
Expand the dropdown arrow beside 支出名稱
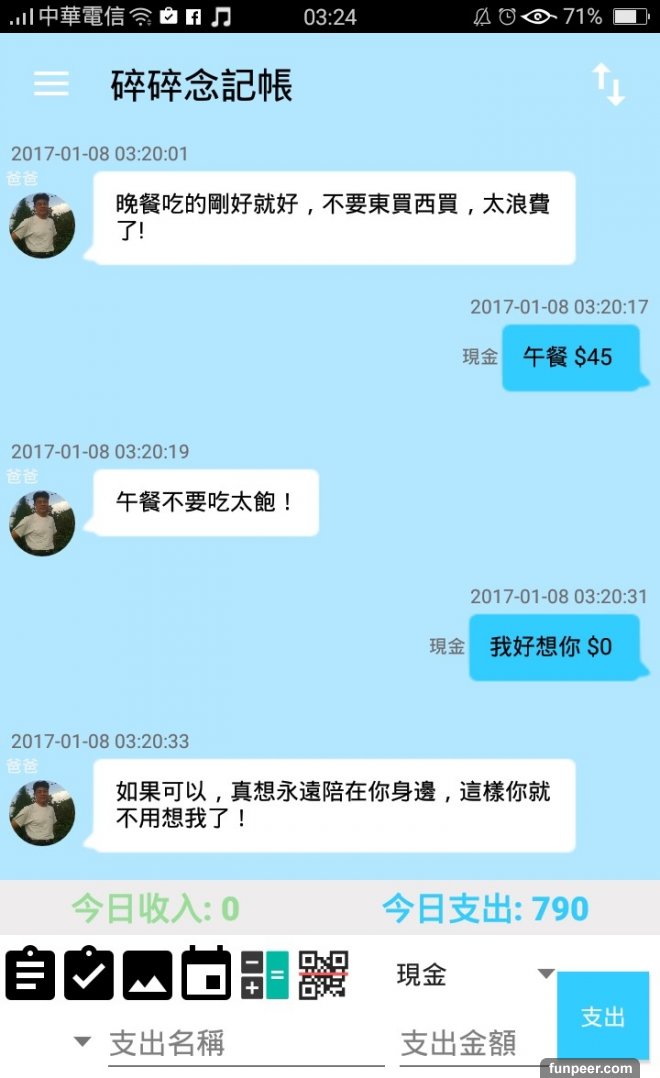83,1042
